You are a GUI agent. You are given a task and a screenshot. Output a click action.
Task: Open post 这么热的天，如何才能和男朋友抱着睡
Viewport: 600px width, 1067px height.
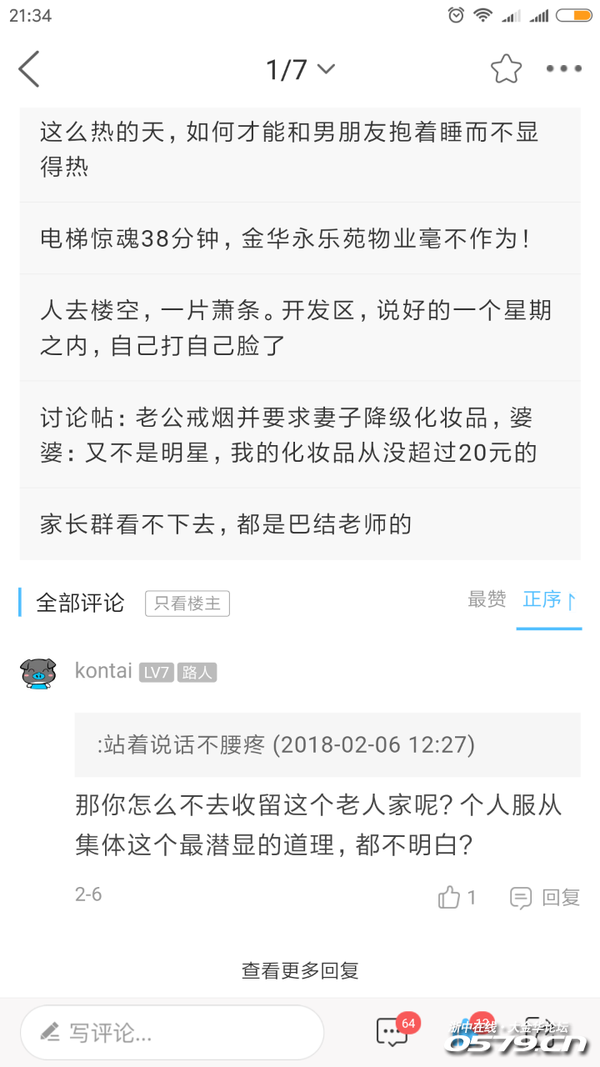click(x=300, y=148)
